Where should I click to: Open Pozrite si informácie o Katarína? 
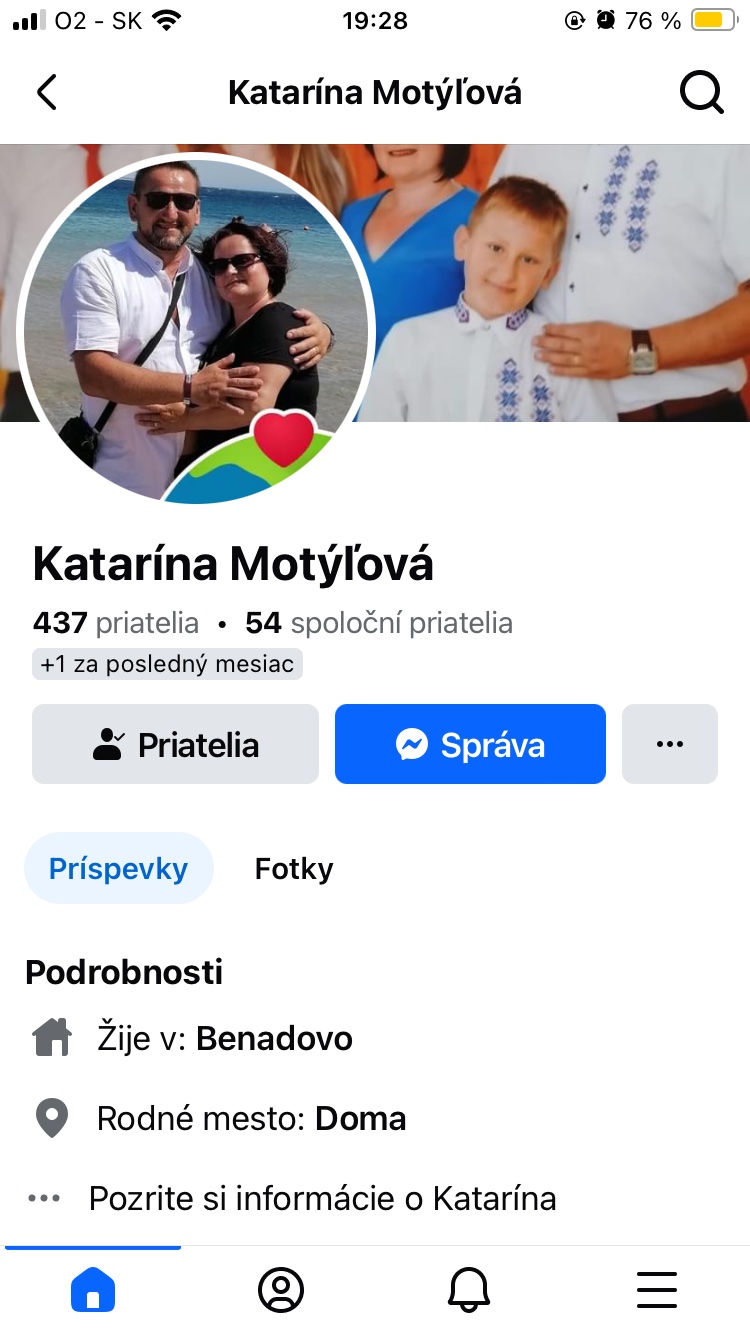tap(320, 1197)
